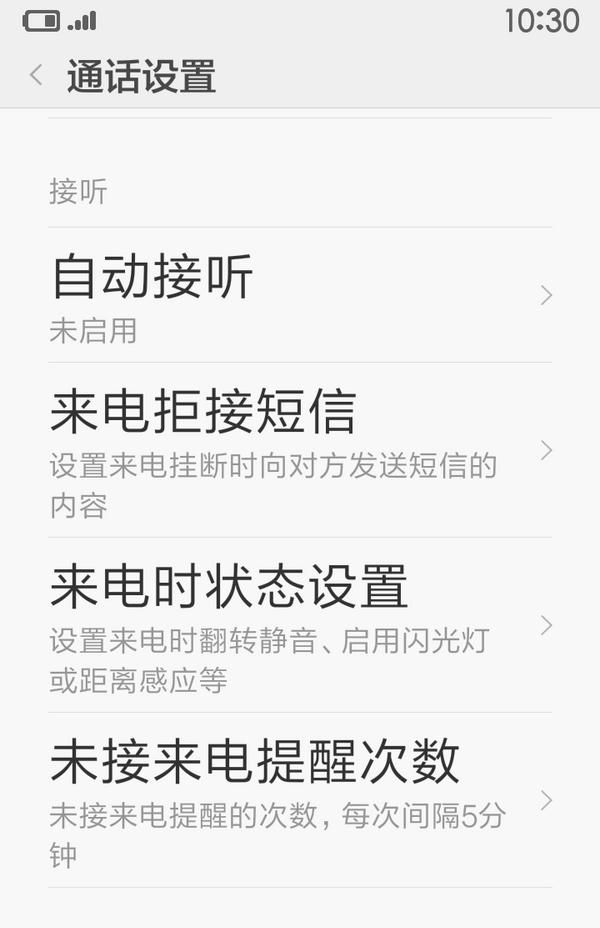Open 自动接听 setting
This screenshot has width=600, height=928.
300,295
